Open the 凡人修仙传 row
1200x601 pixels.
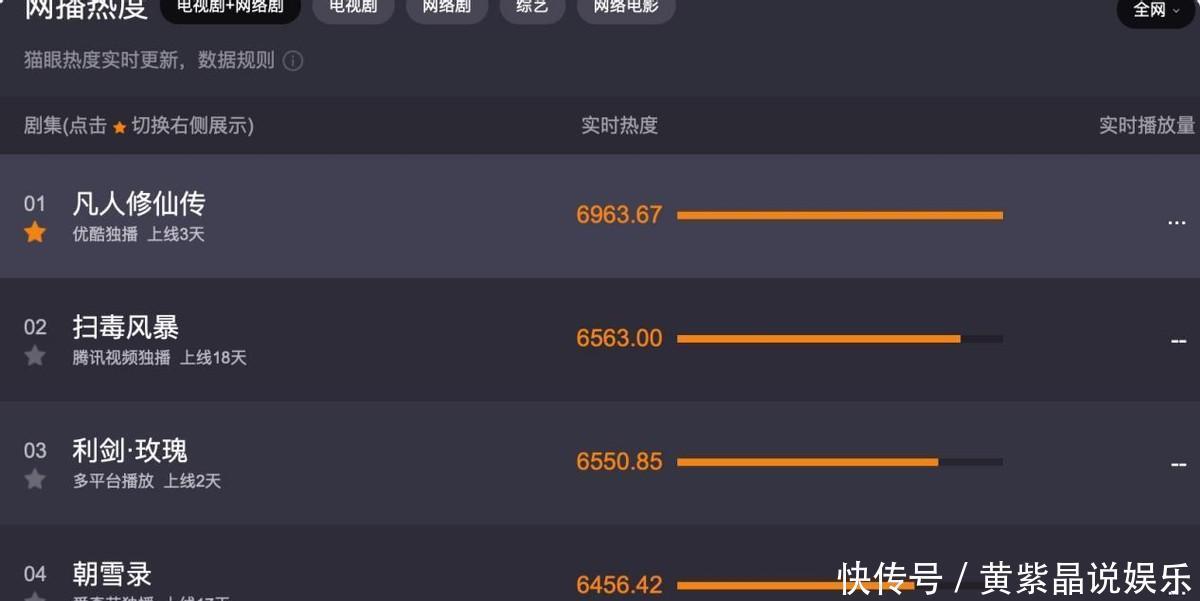(x=139, y=204)
